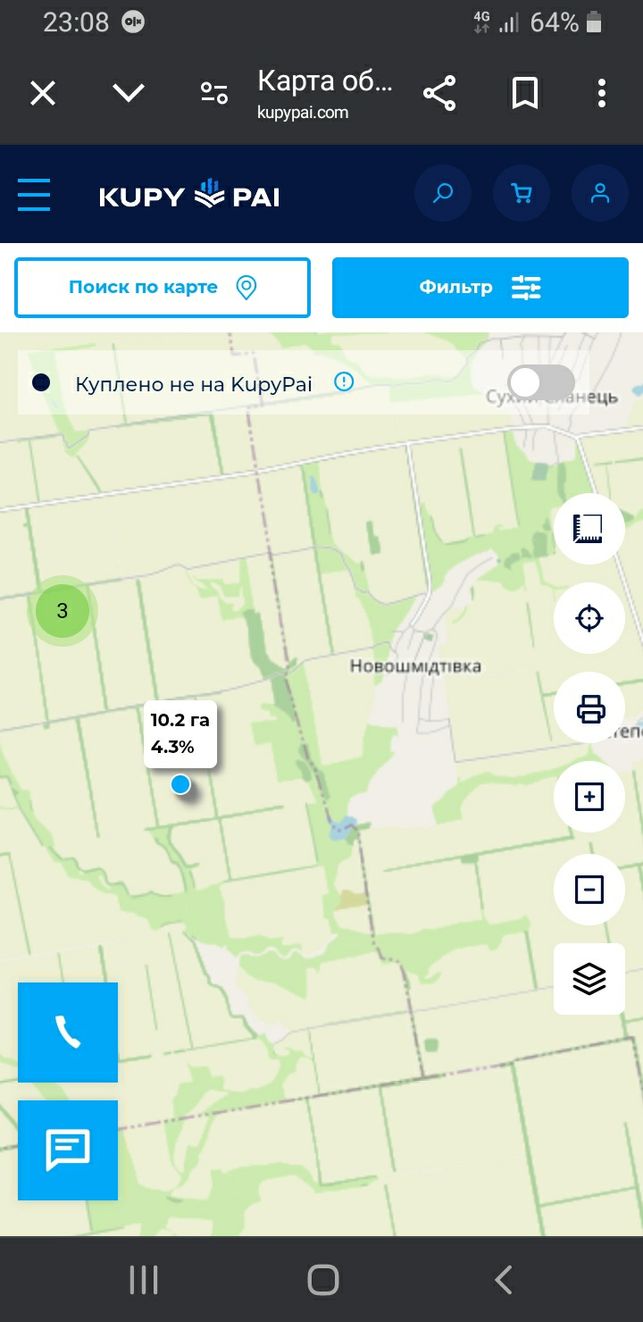
Task: Share the page link
Action: click(x=439, y=93)
